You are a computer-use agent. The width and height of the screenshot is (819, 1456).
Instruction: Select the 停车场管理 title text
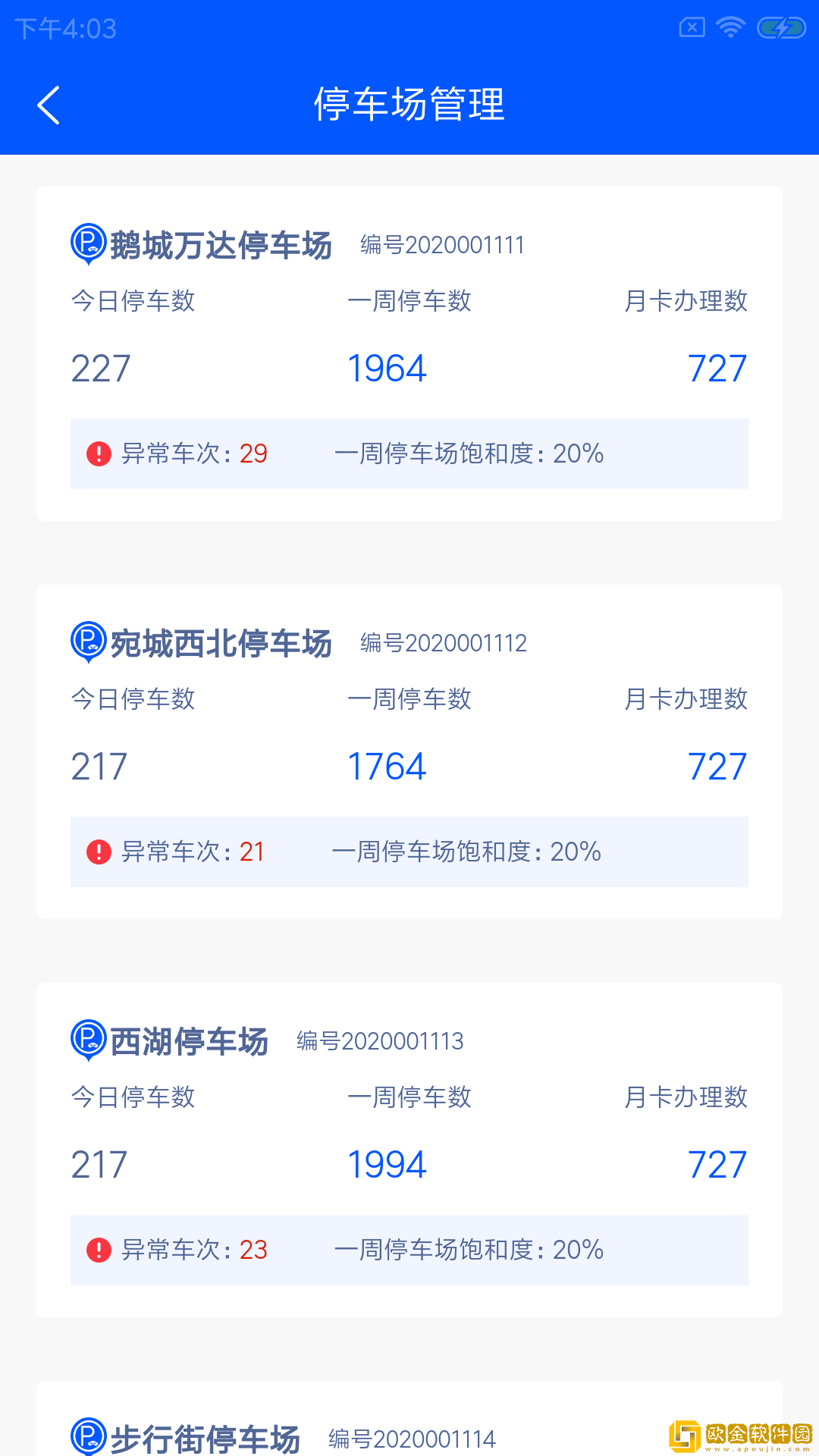pyautogui.click(x=409, y=105)
